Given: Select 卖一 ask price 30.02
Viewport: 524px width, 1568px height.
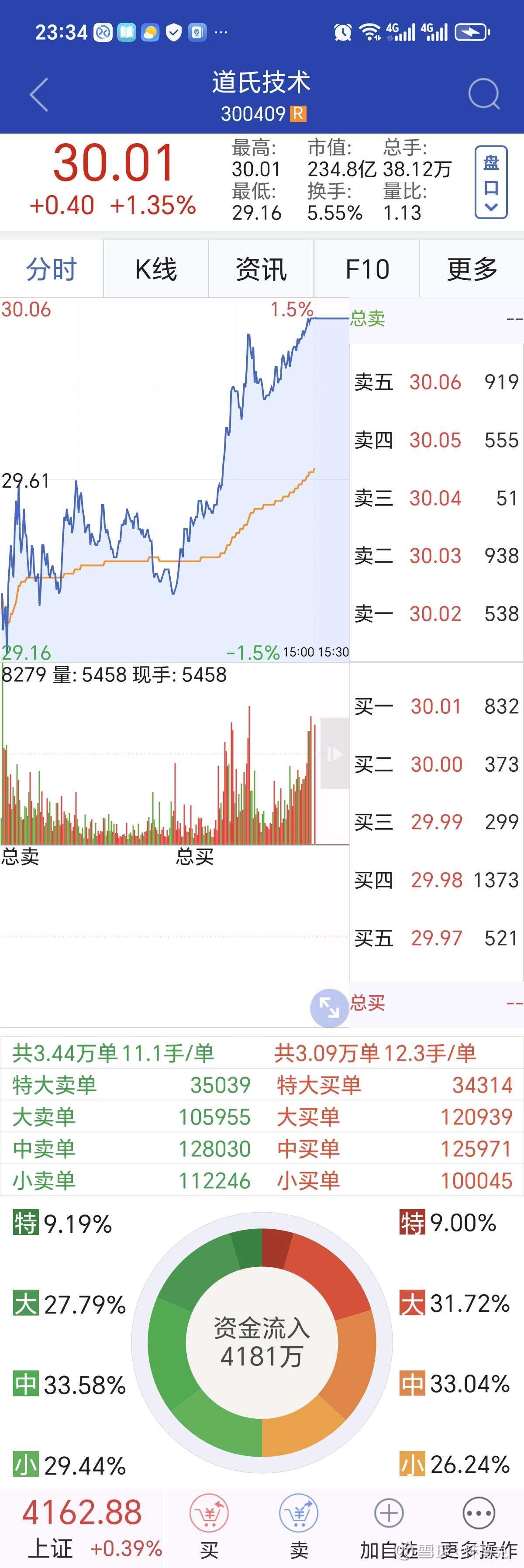Looking at the screenshot, I should [436, 614].
